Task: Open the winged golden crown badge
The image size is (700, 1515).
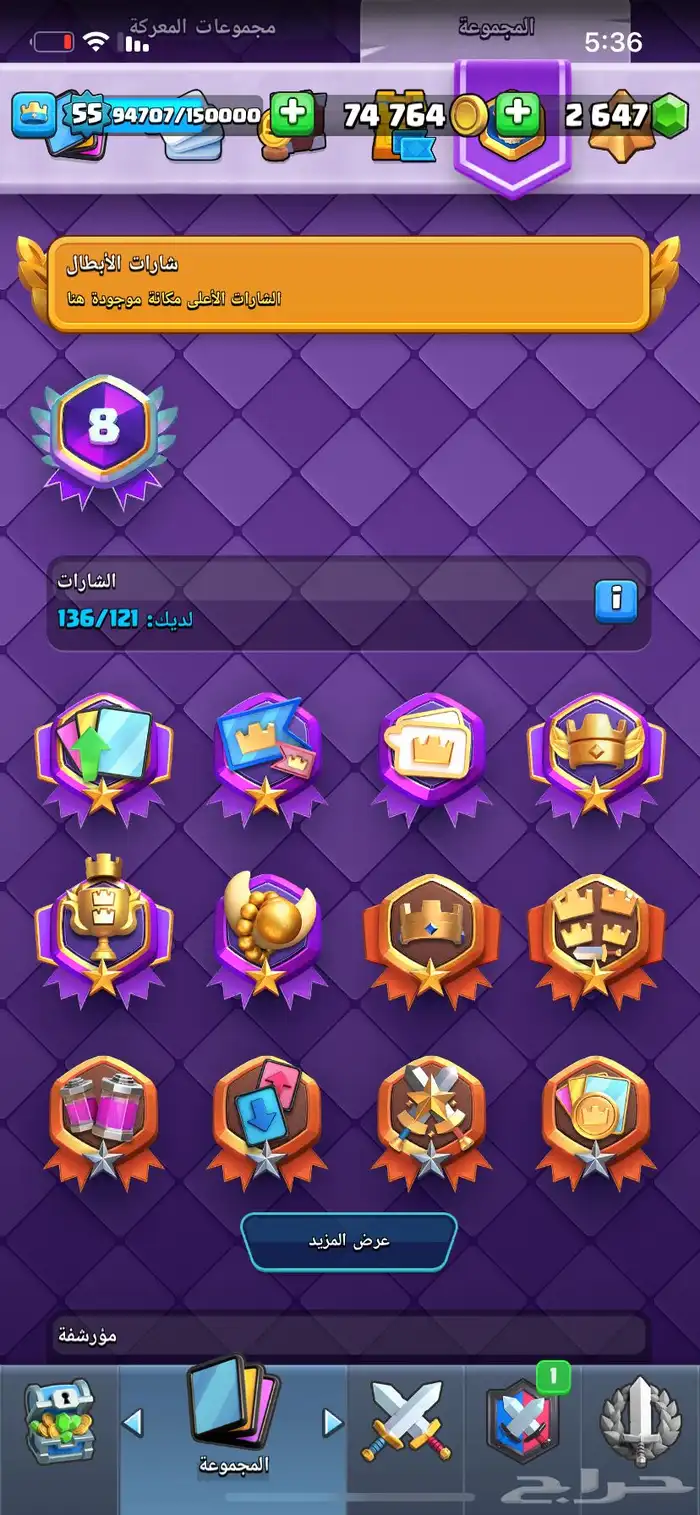Action: pos(596,752)
